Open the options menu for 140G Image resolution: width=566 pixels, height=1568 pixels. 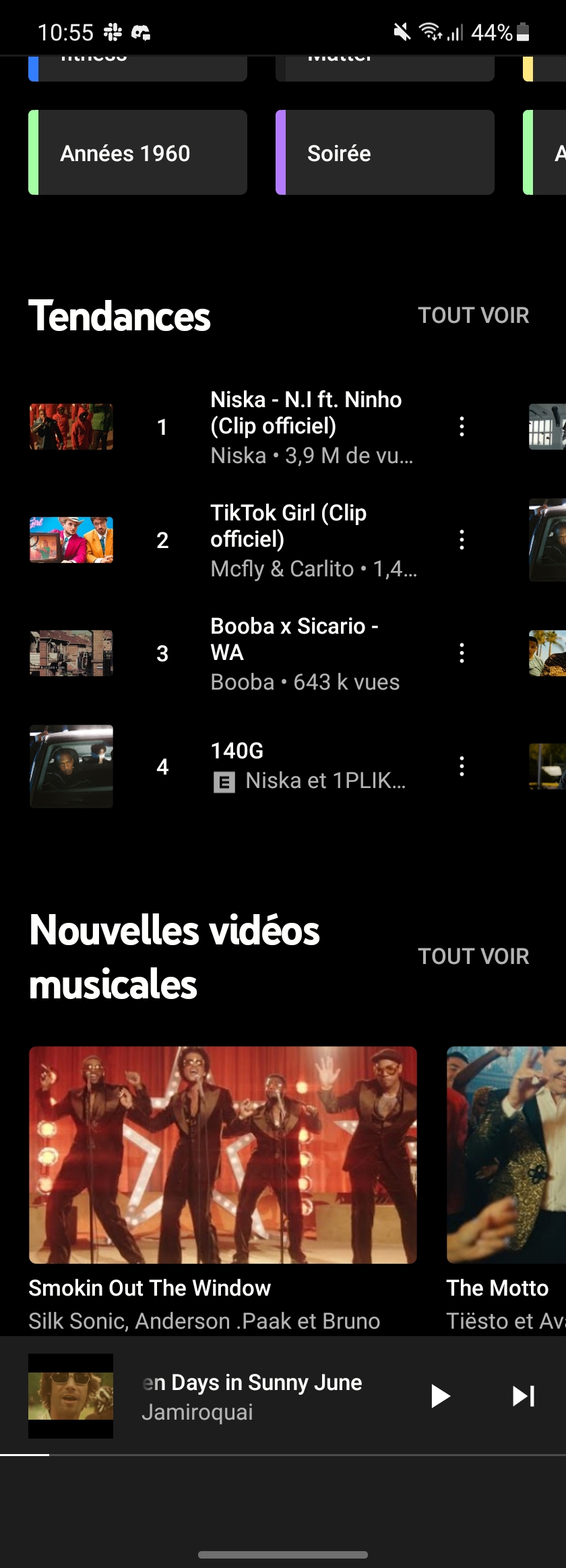(x=462, y=766)
